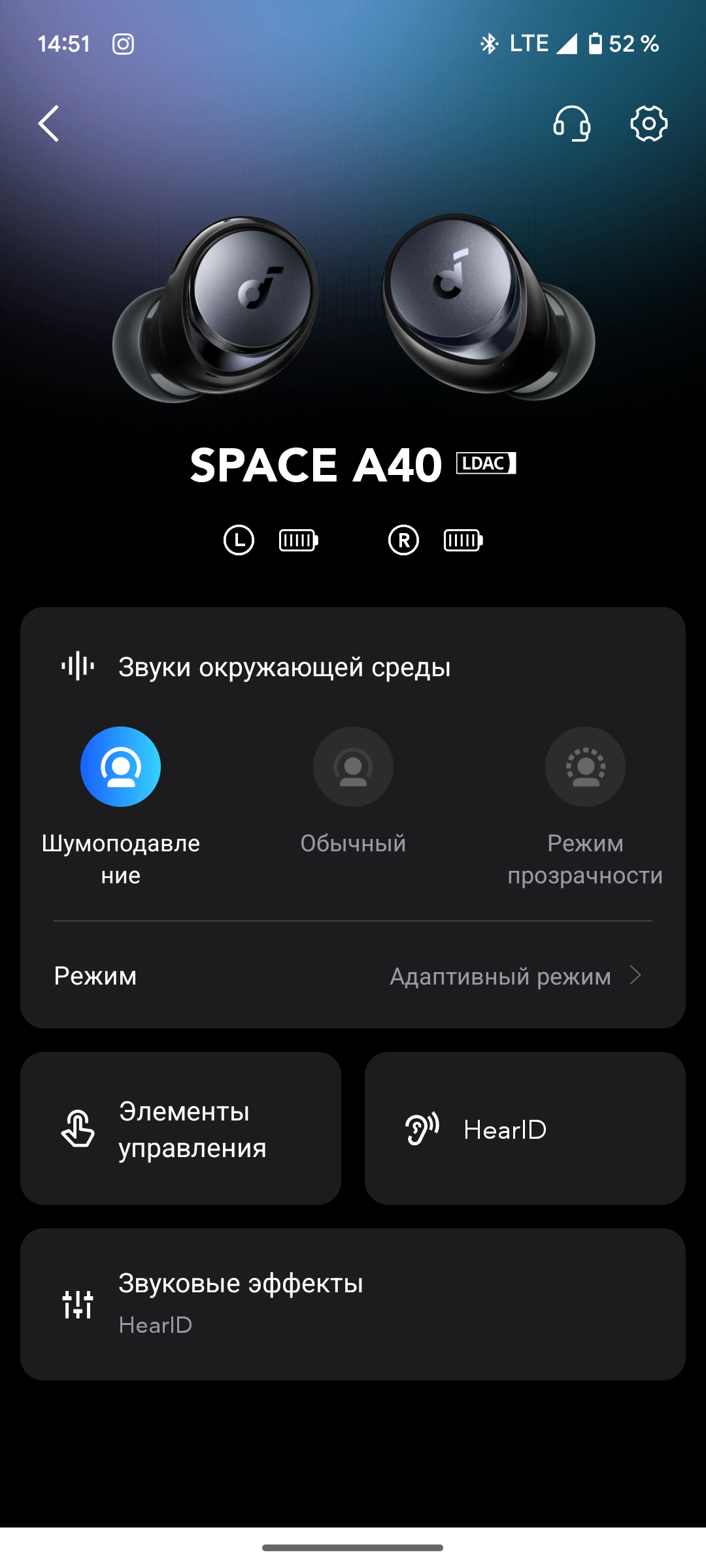The height and width of the screenshot is (1568, 706).
Task: Open the settings gear
Action: pyautogui.click(x=648, y=123)
